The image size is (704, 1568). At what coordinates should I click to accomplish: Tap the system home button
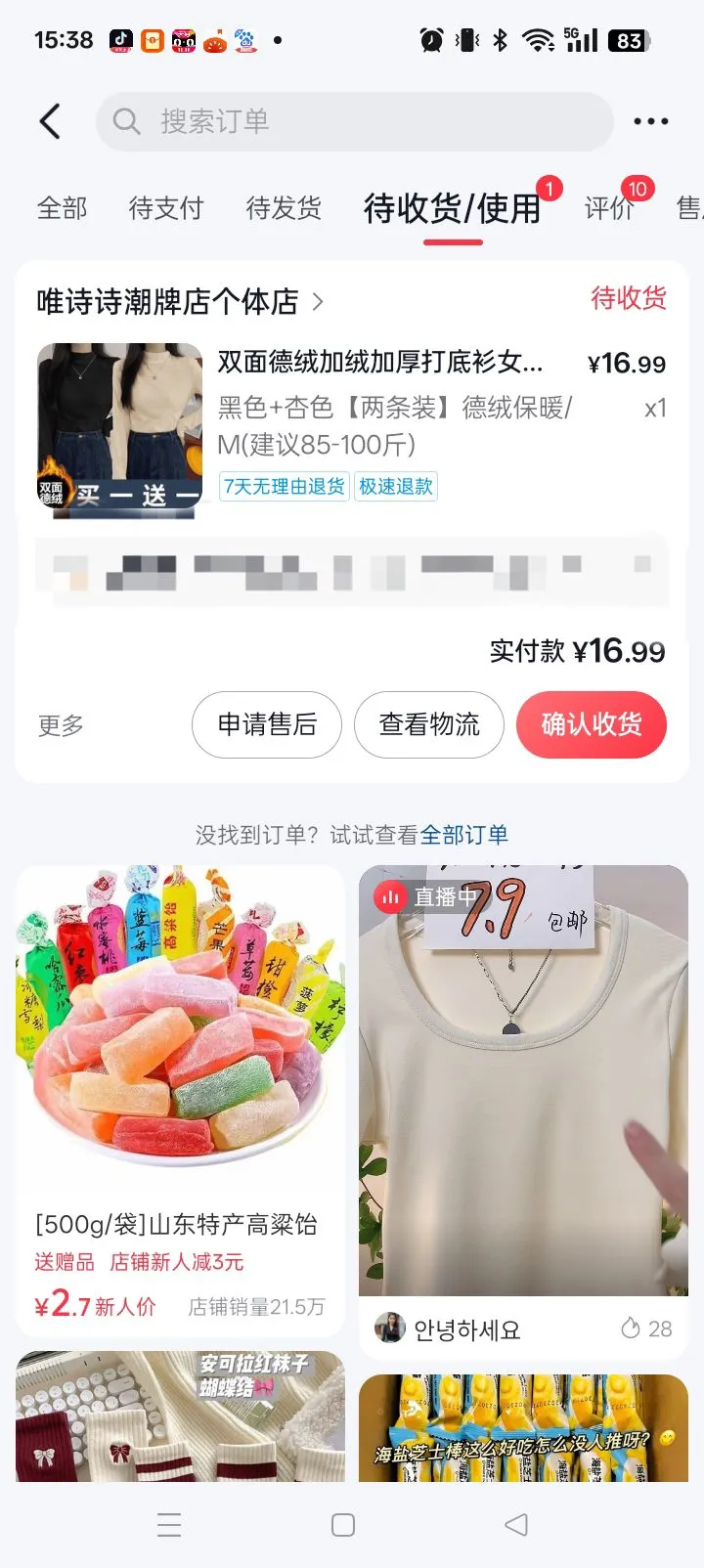tap(343, 1525)
